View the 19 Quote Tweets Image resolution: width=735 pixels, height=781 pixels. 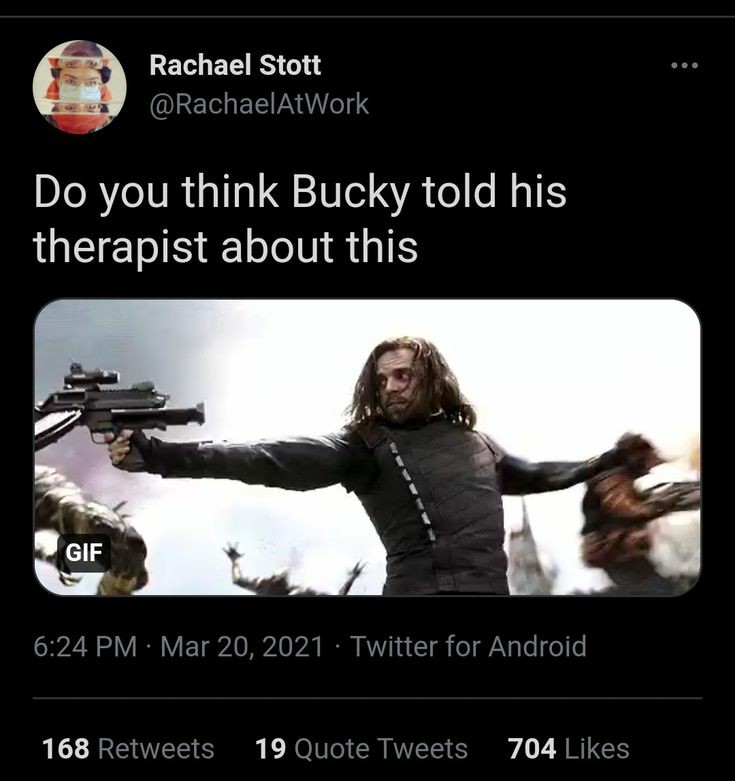361,748
